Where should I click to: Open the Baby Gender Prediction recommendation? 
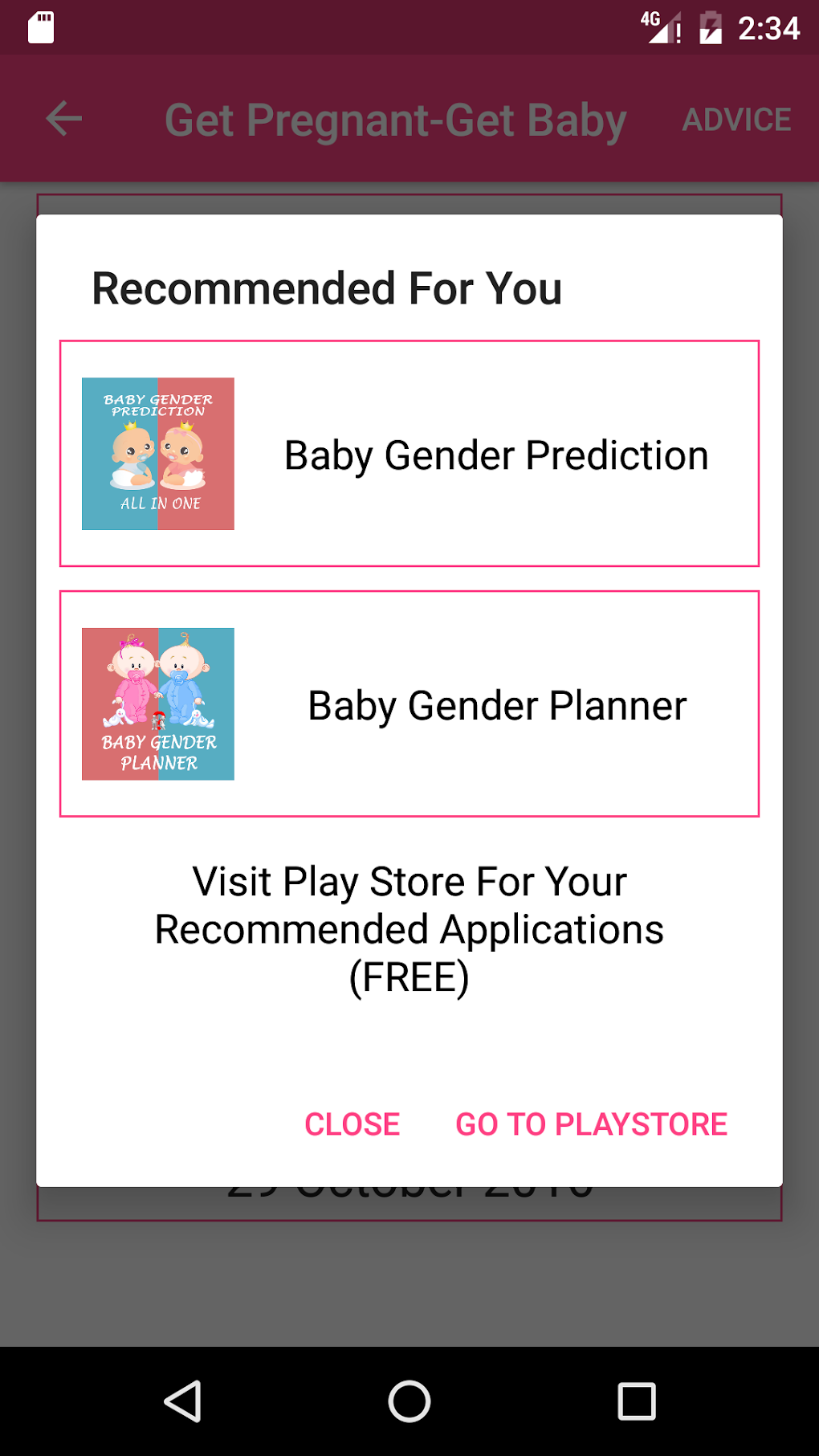point(409,454)
